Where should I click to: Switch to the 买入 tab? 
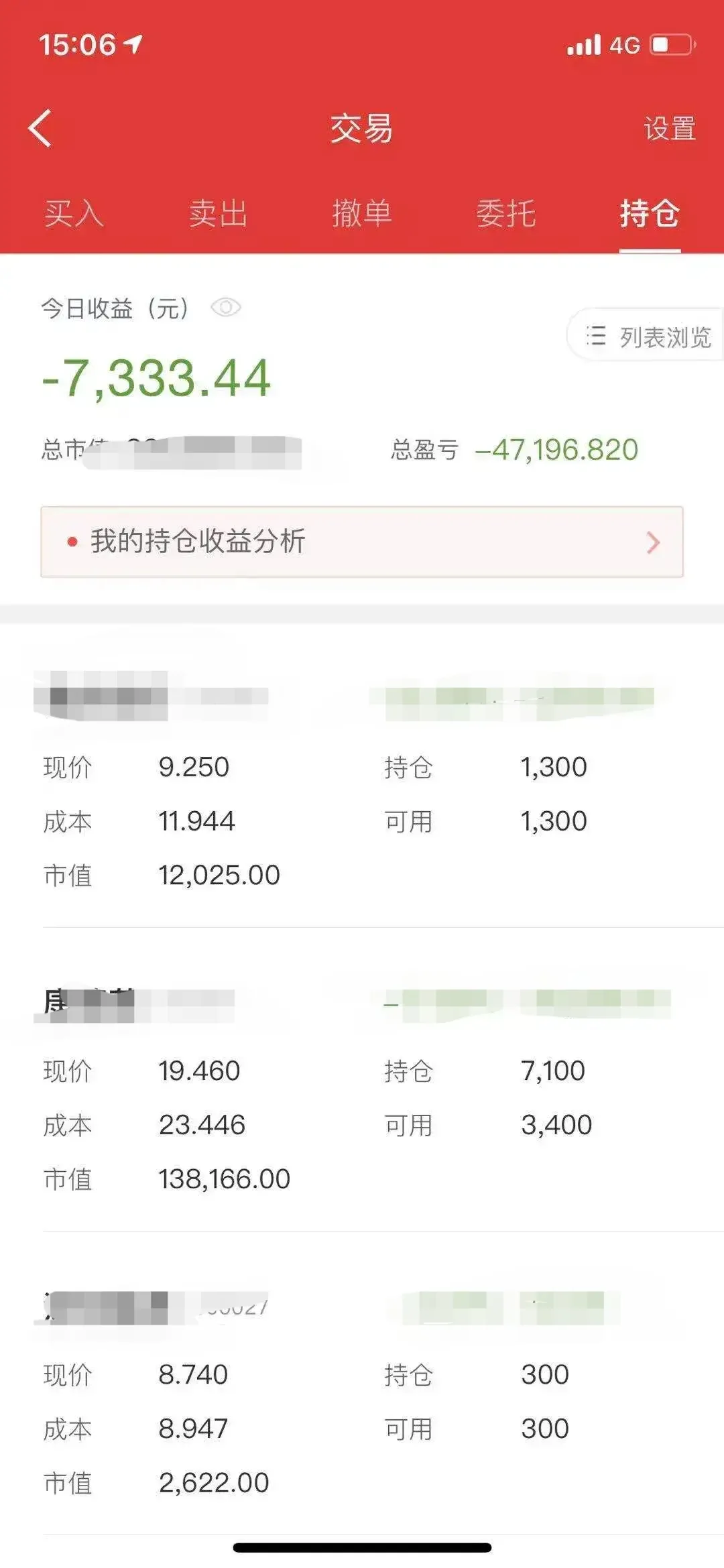point(74,214)
